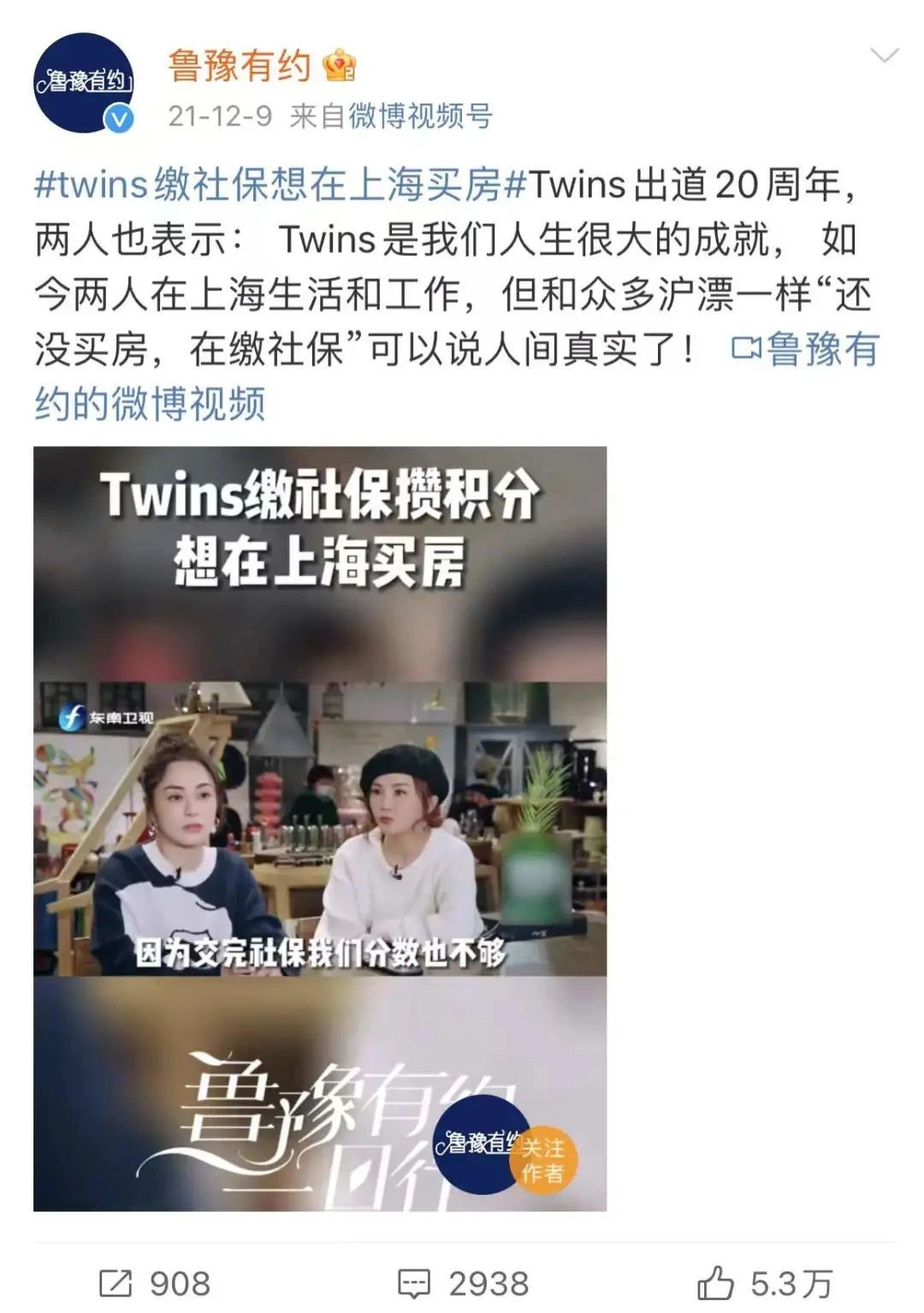924x1313 pixels.
Task: Expand the post options chevron
Action: pos(883,56)
